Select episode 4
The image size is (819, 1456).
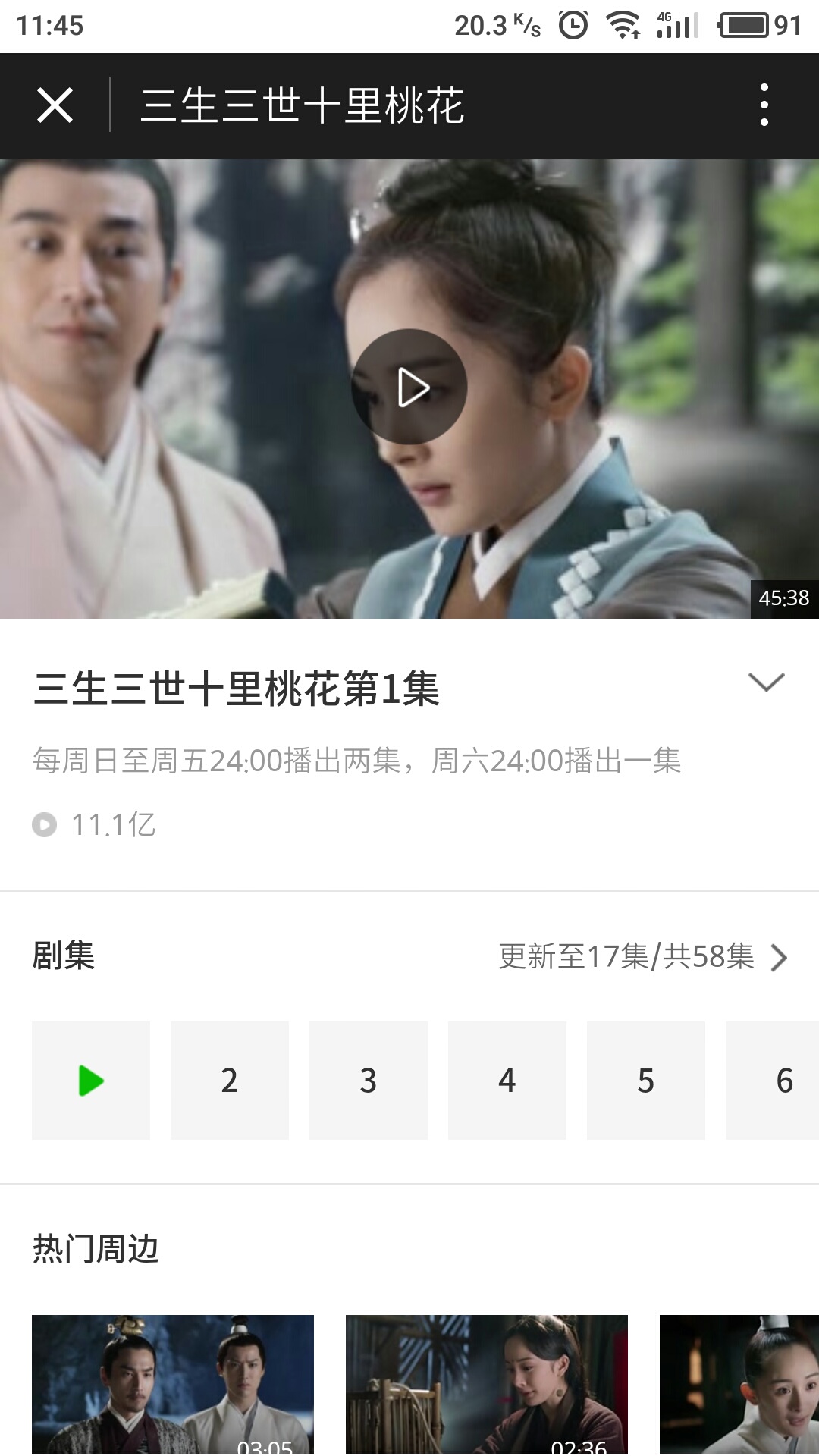click(x=507, y=1080)
